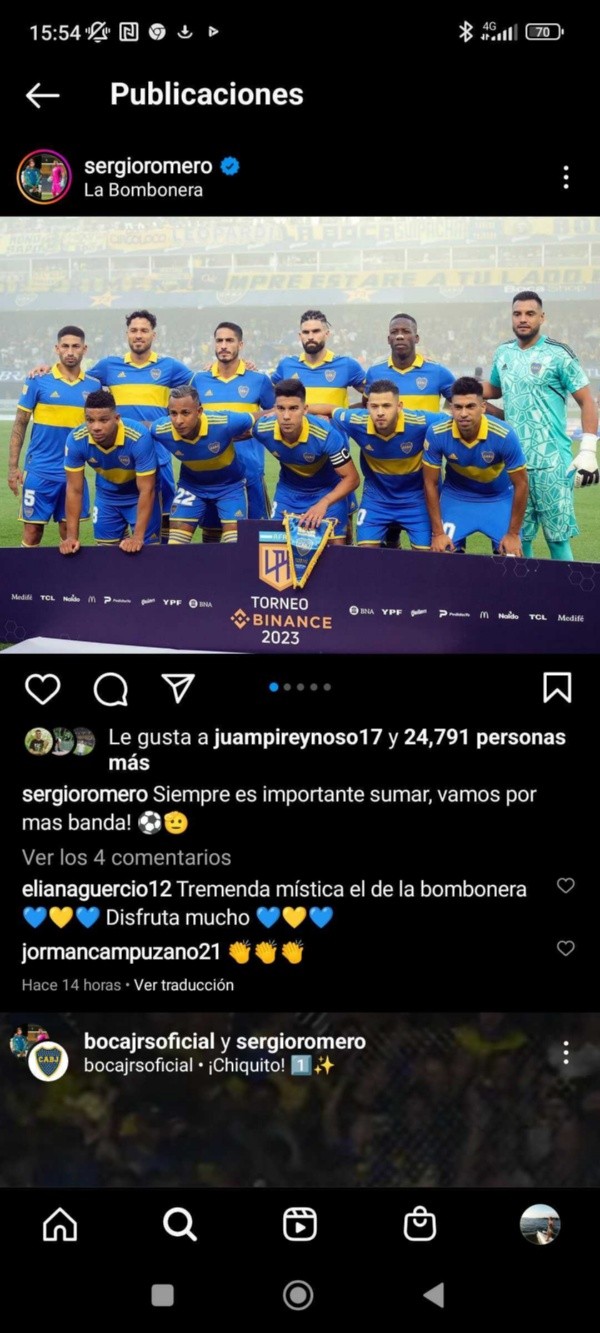Go to the Home feed tab
Viewport: 600px width, 1333px height.
point(60,1224)
